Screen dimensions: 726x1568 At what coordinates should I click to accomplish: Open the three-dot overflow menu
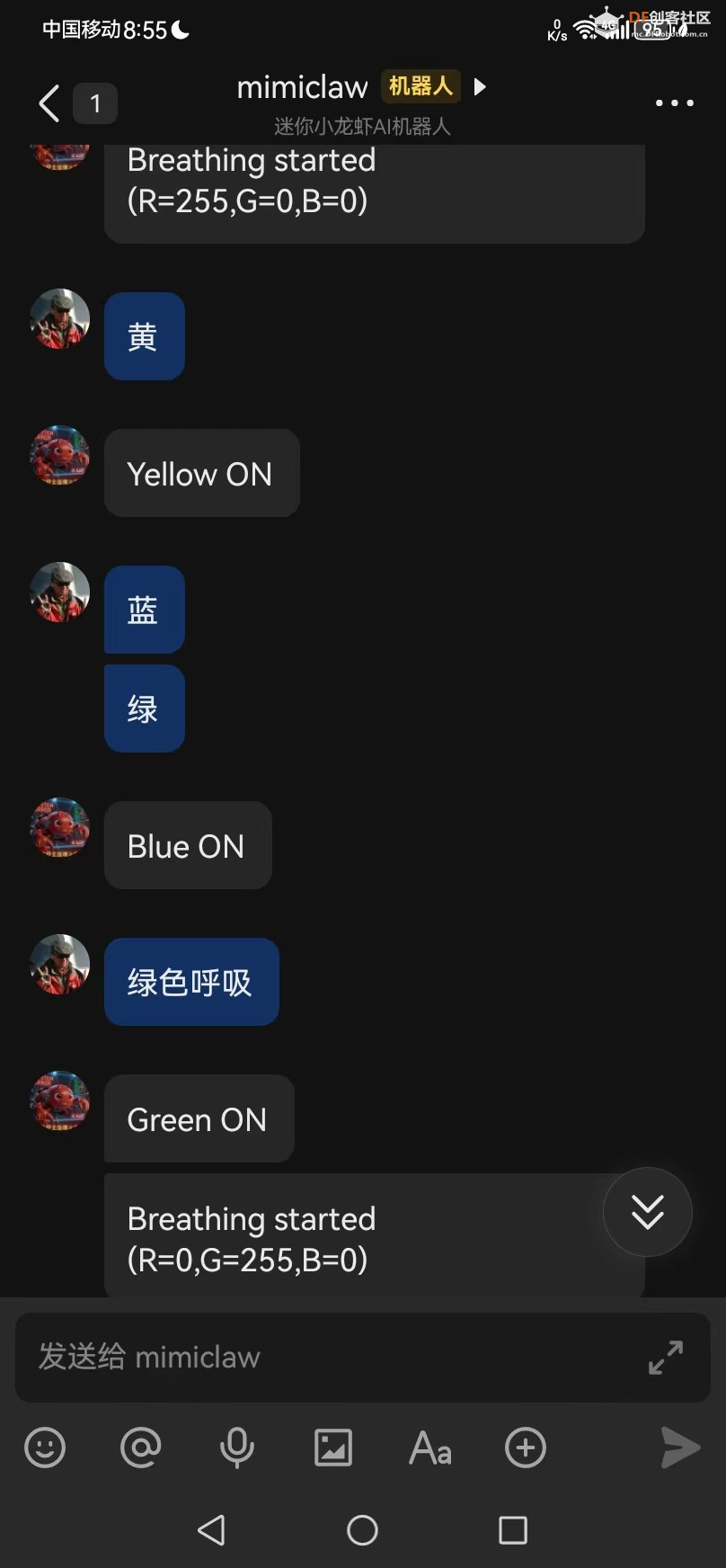pyautogui.click(x=674, y=103)
